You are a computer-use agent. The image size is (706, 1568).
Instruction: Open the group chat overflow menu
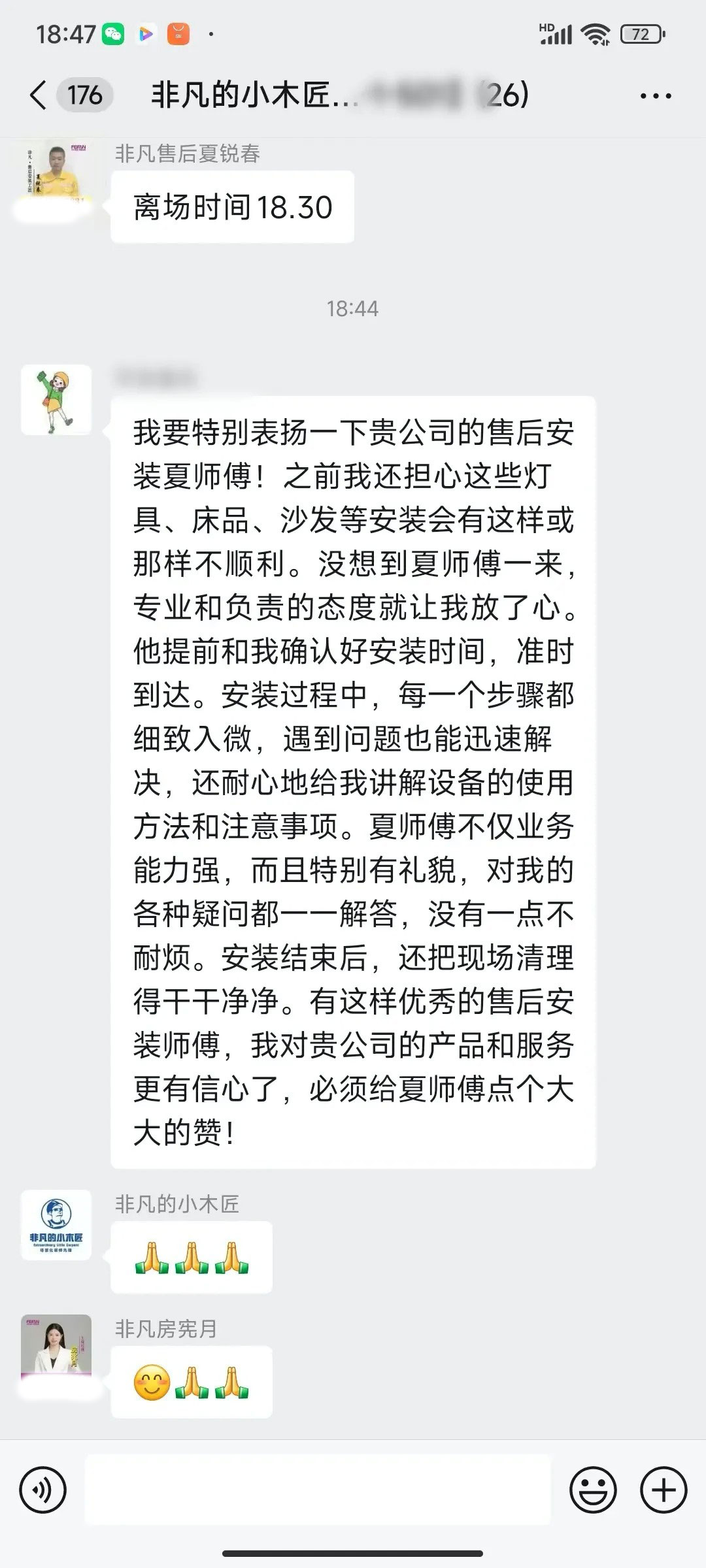click(656, 96)
